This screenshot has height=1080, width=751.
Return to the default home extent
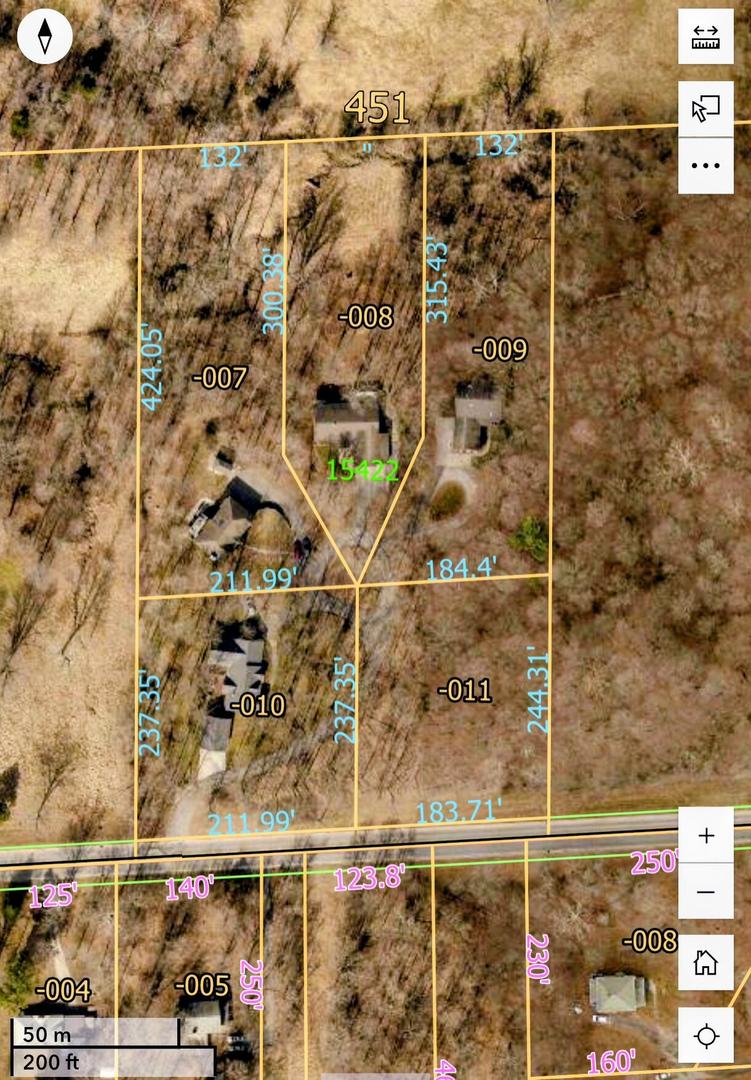(x=706, y=963)
